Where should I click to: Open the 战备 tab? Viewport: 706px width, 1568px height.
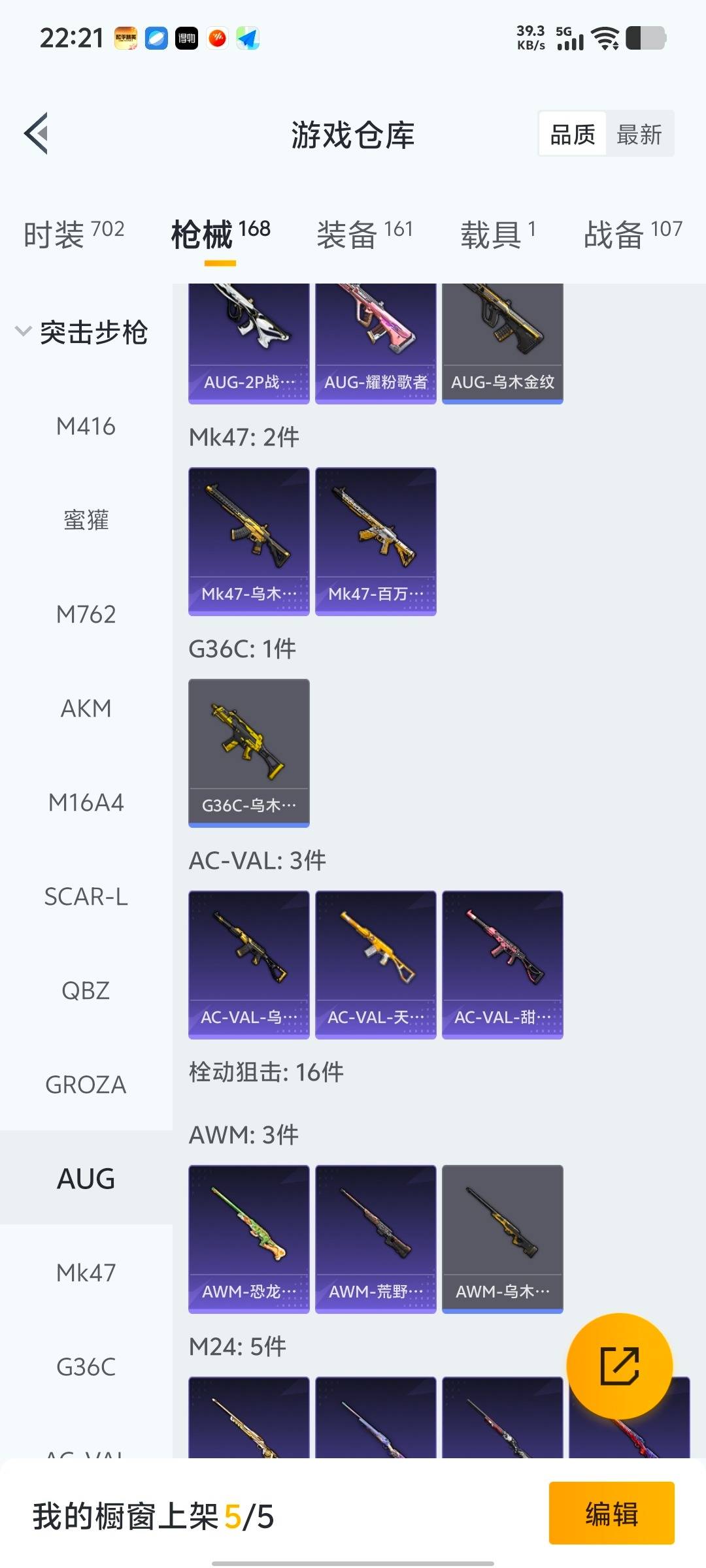point(632,234)
